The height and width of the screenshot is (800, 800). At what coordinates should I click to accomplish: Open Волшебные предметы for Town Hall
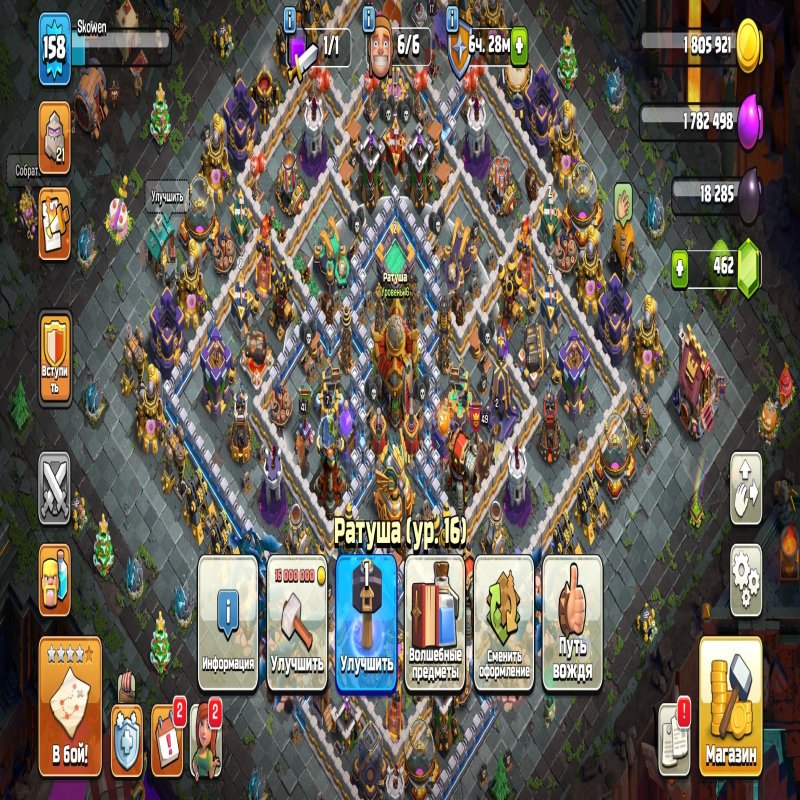pos(435,622)
